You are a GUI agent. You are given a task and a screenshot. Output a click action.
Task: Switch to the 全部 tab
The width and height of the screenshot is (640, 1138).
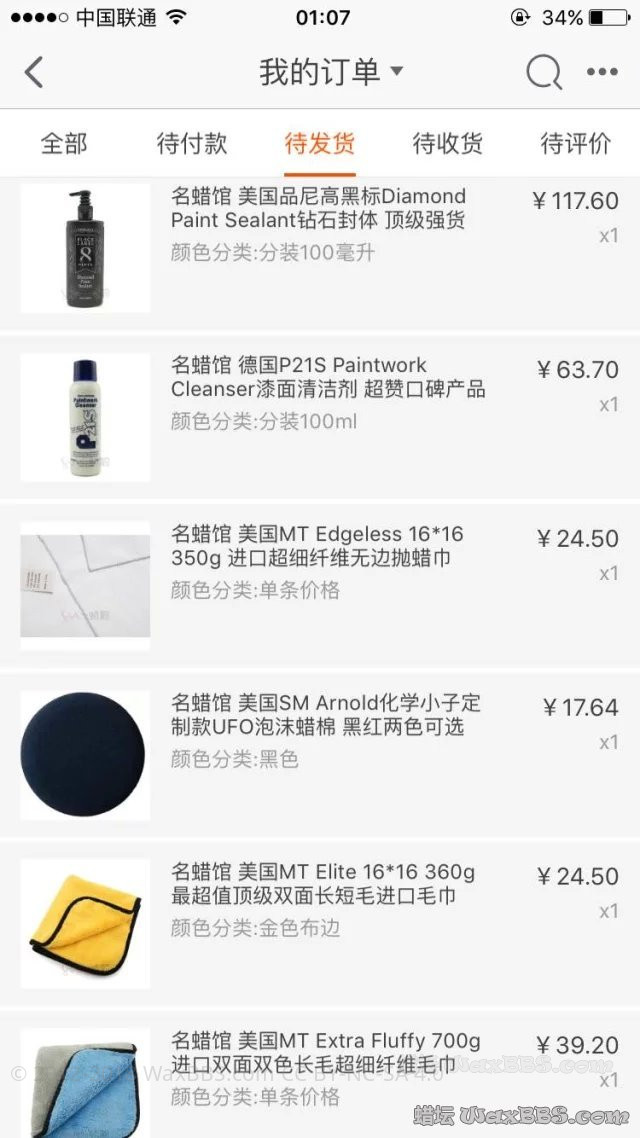pos(64,143)
